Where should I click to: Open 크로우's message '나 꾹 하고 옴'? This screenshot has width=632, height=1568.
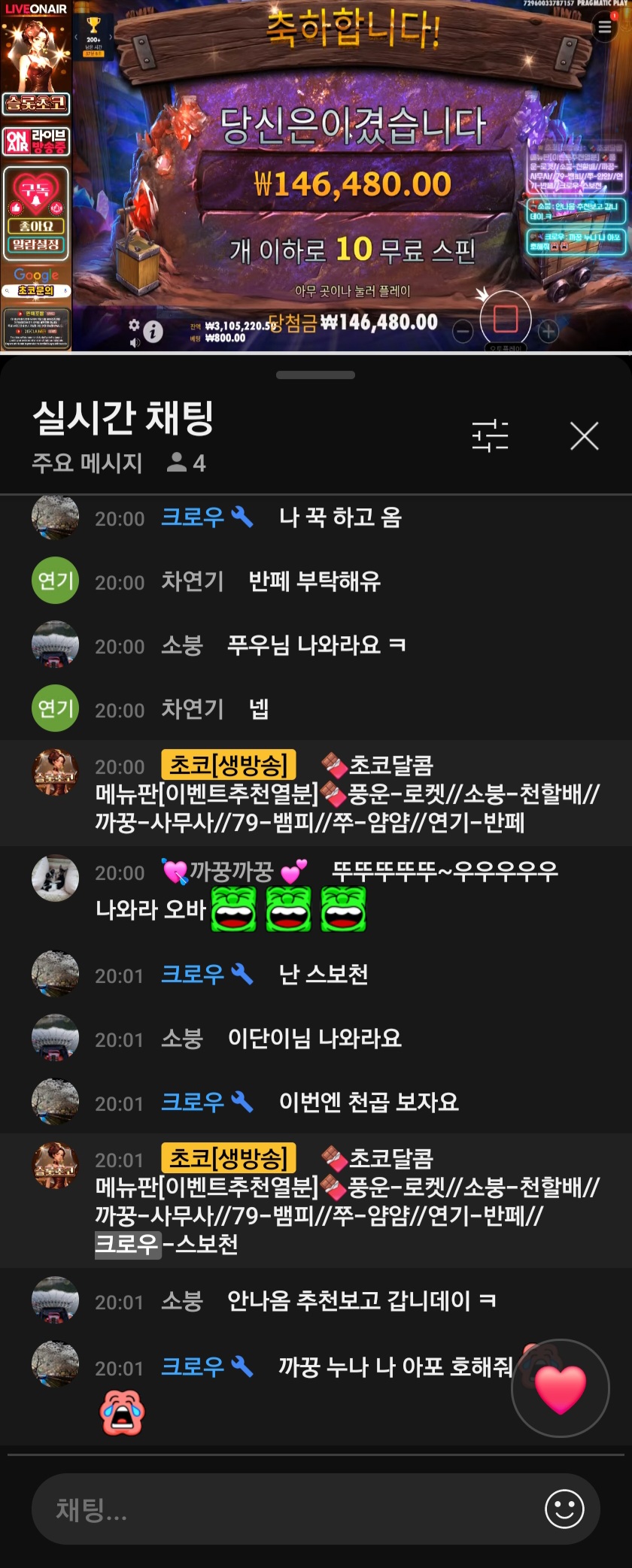coord(340,517)
